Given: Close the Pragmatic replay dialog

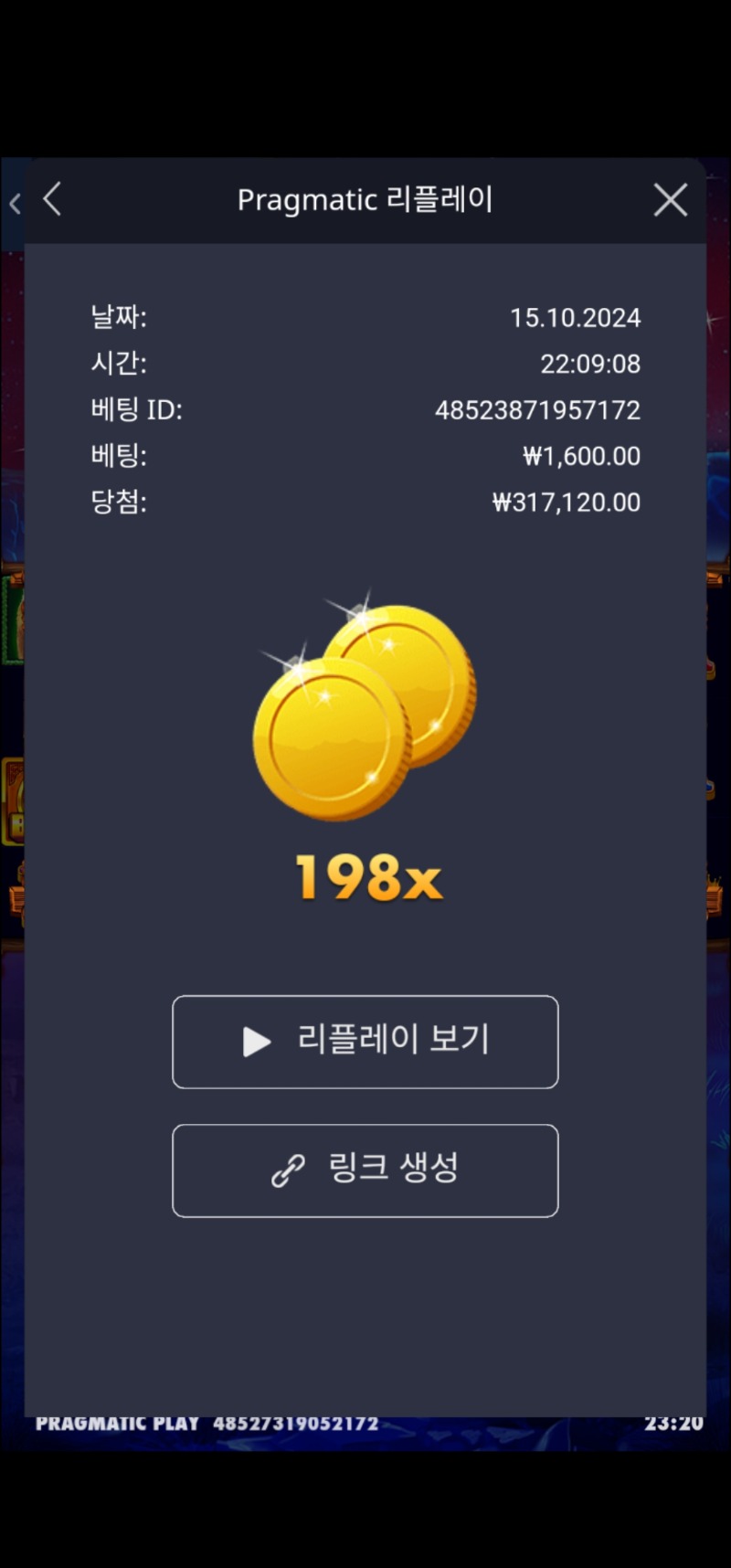Looking at the screenshot, I should coord(671,199).
